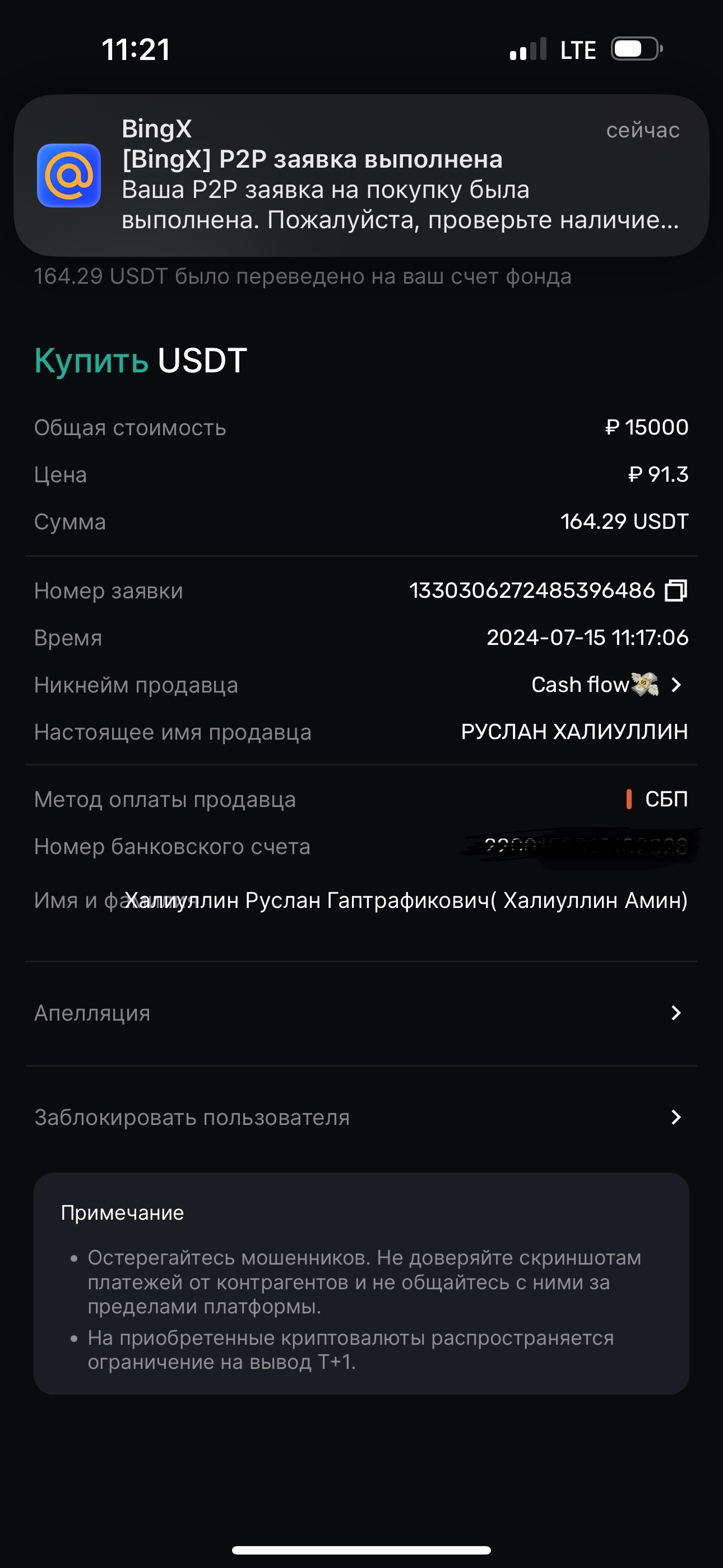Copy the order number
Viewport: 723px width, 1568px height.
(675, 591)
